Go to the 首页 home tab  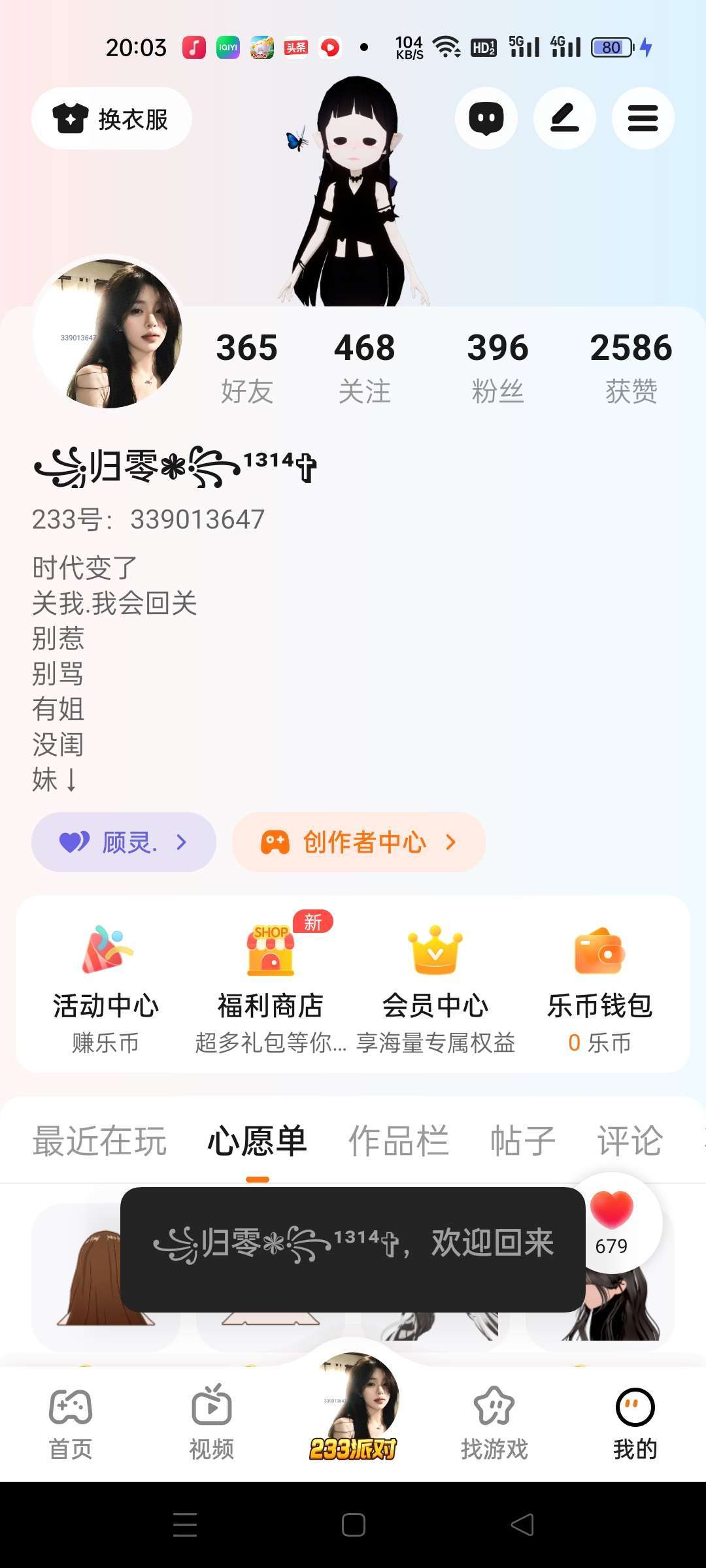pos(71,1424)
